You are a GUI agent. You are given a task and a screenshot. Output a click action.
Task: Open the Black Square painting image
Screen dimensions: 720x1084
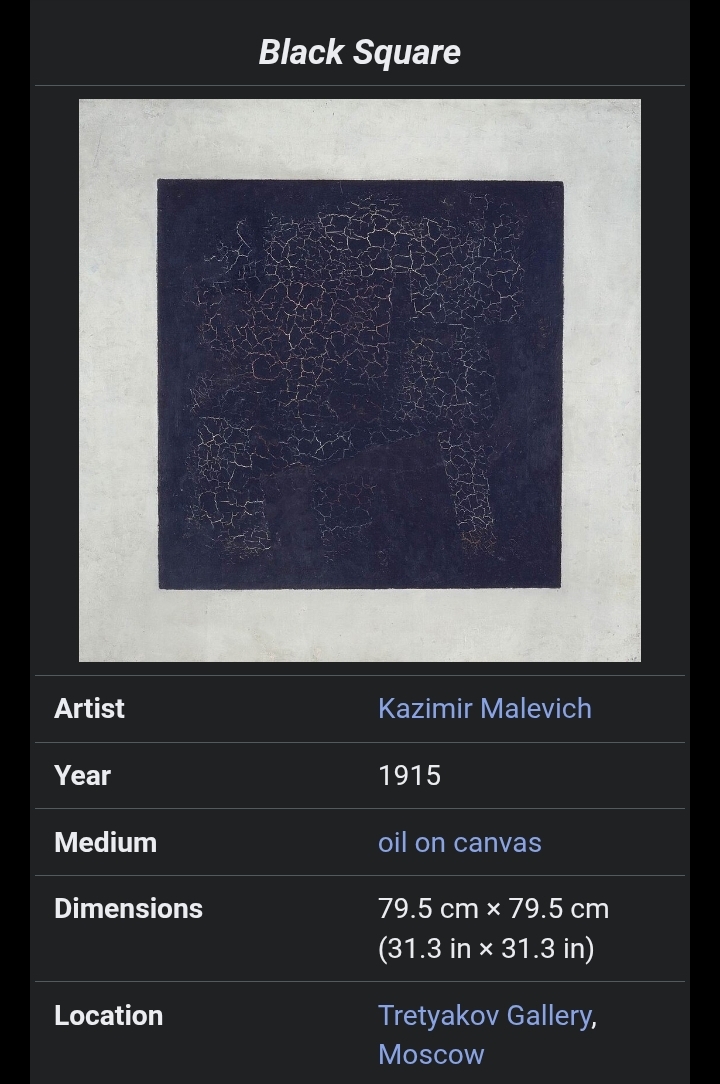tap(360, 380)
